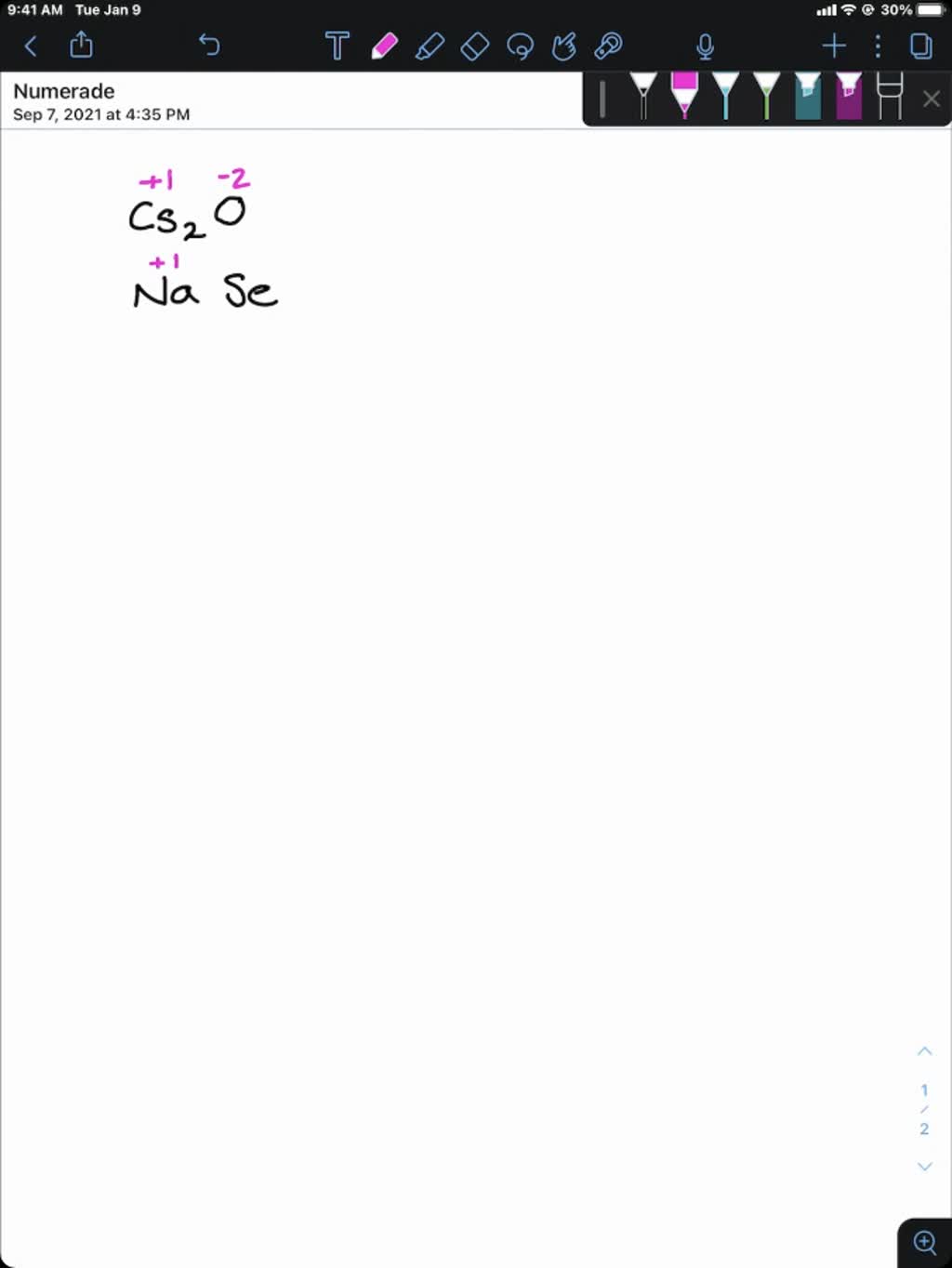Select the Text tool
The width and height of the screenshot is (952, 1268).
pyautogui.click(x=337, y=45)
